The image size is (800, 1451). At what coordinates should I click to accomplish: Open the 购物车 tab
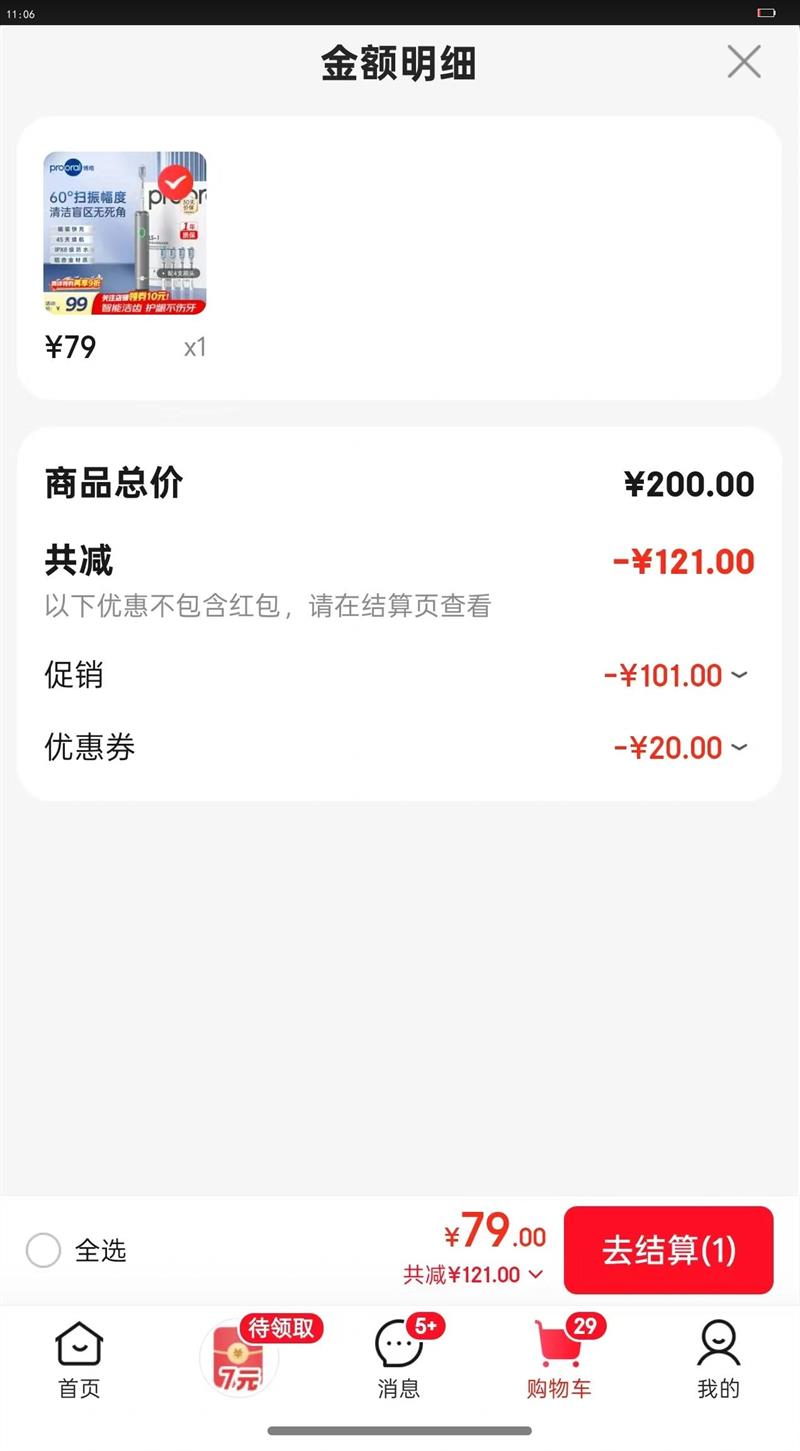pyautogui.click(x=559, y=1358)
